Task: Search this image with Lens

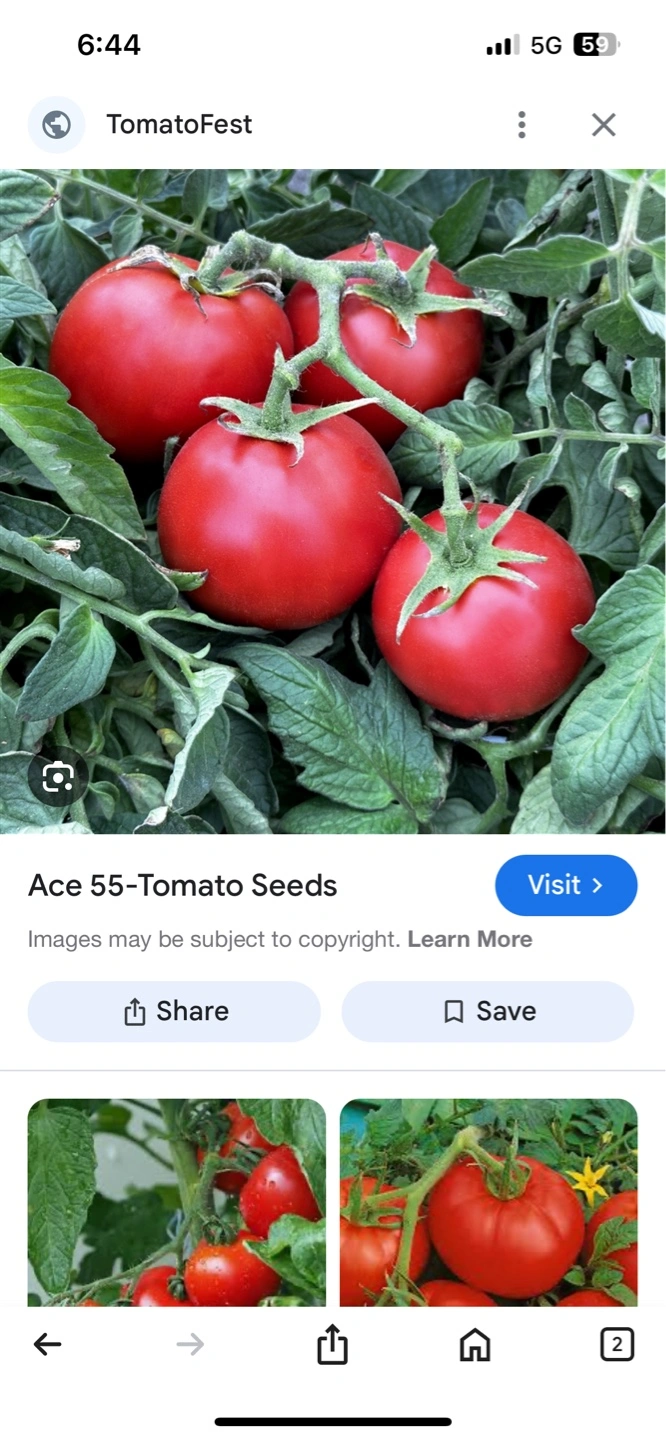Action: click(x=58, y=777)
